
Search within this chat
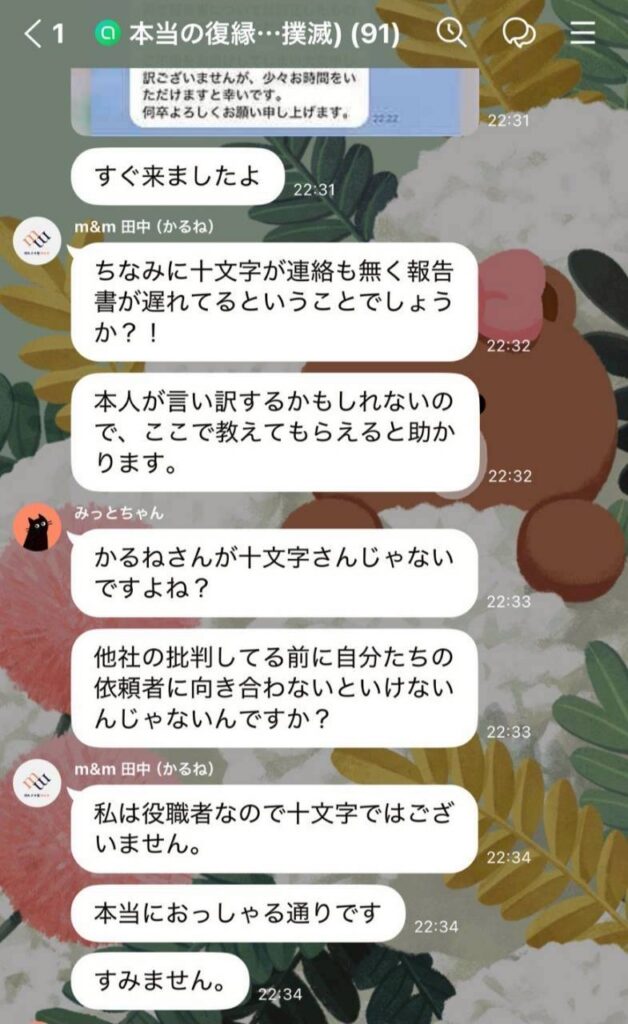point(452,34)
